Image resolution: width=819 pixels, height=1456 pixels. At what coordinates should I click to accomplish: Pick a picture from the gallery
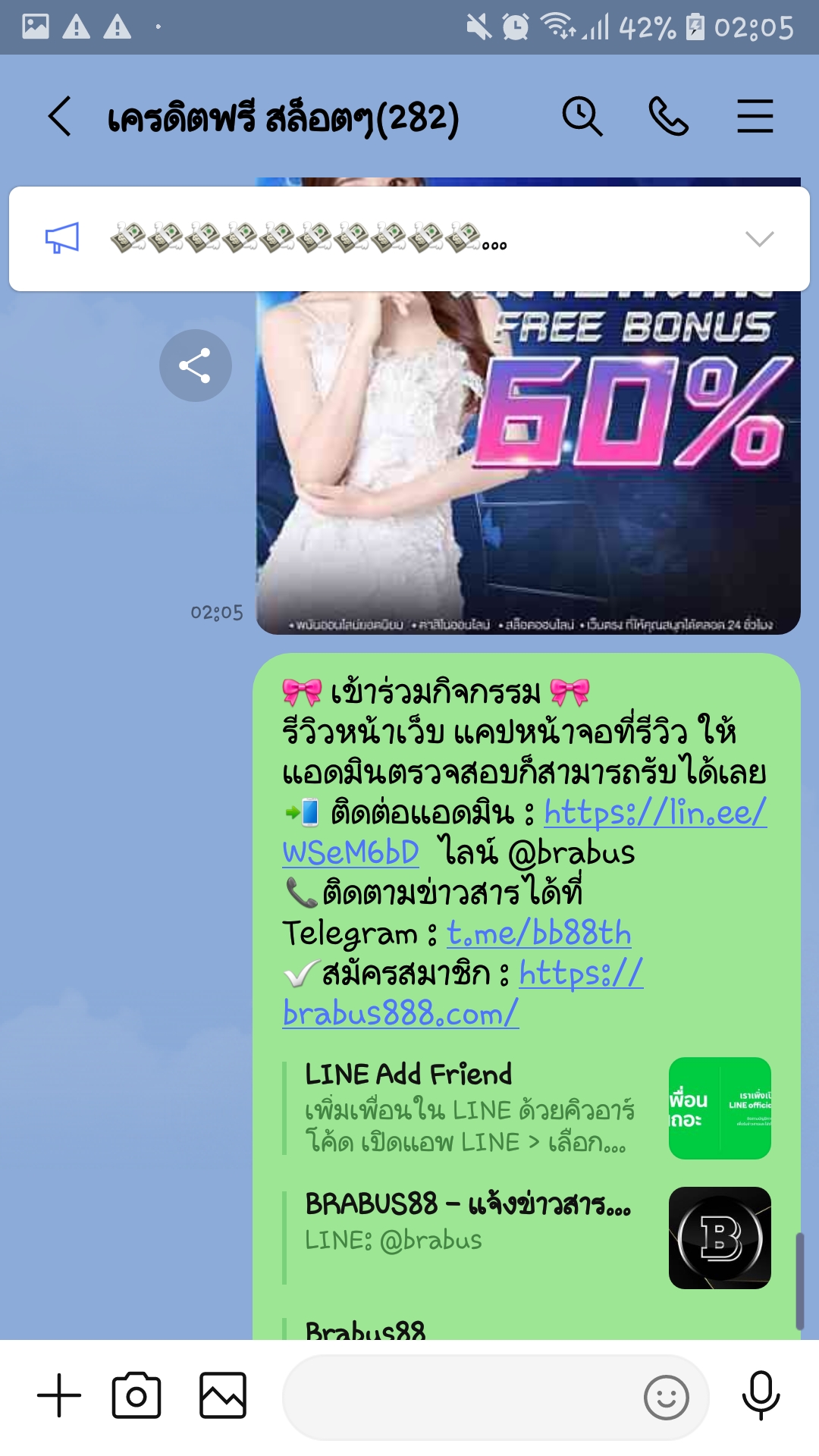tap(222, 1395)
